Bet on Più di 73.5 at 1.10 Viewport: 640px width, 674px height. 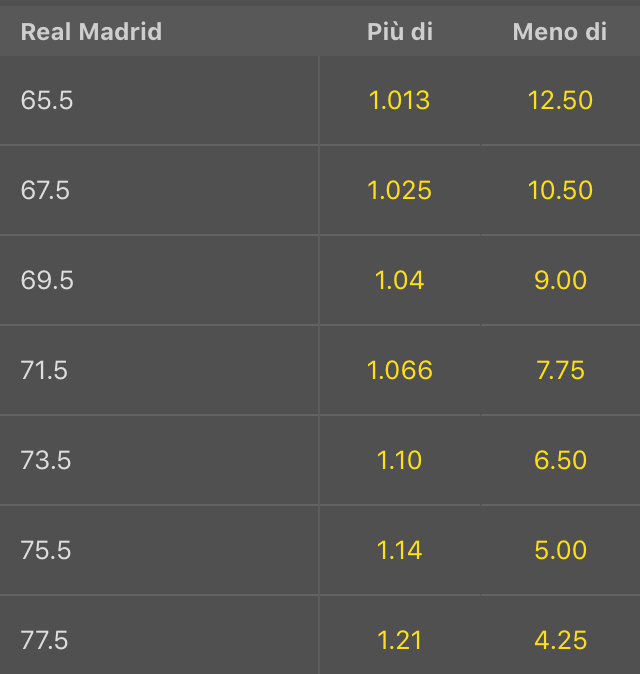400,460
